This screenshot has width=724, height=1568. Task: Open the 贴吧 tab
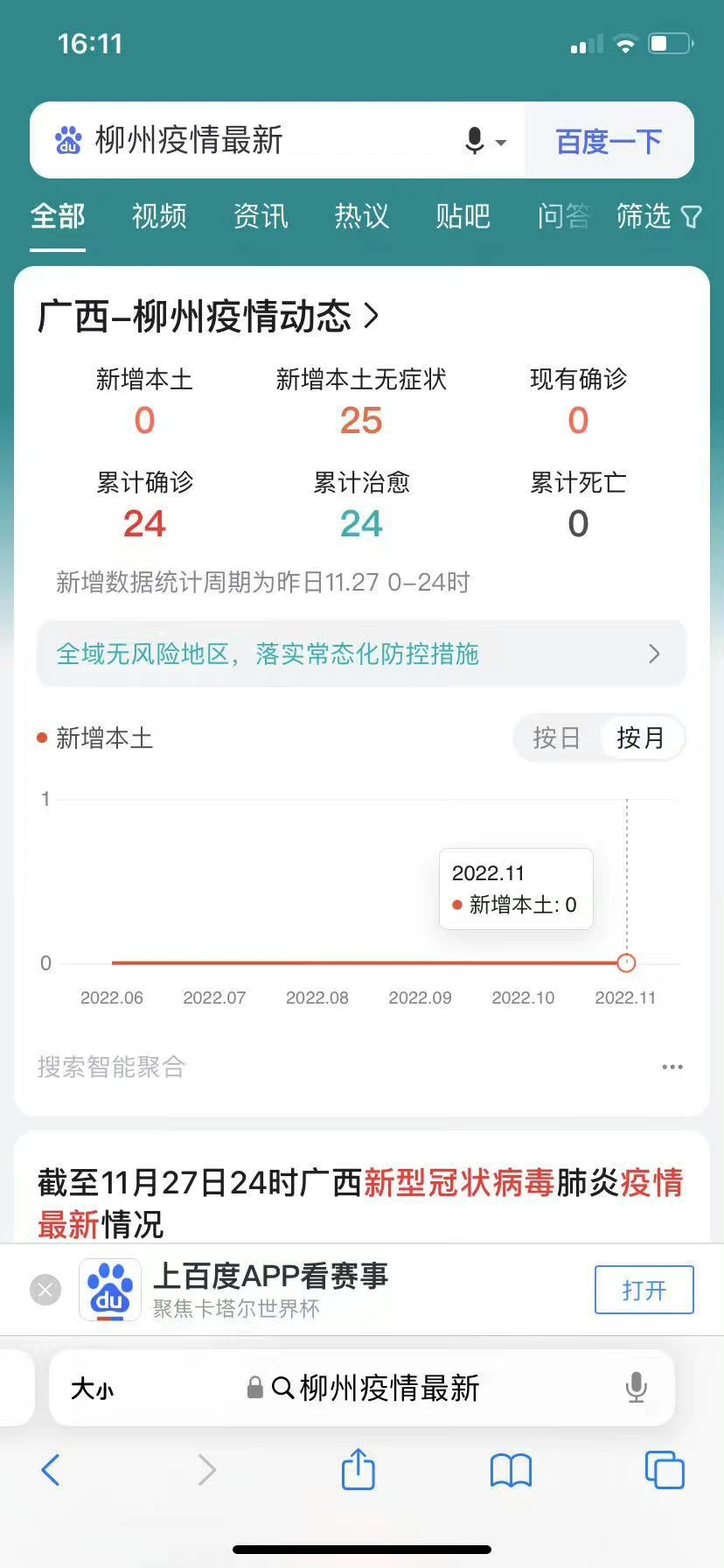point(463,216)
